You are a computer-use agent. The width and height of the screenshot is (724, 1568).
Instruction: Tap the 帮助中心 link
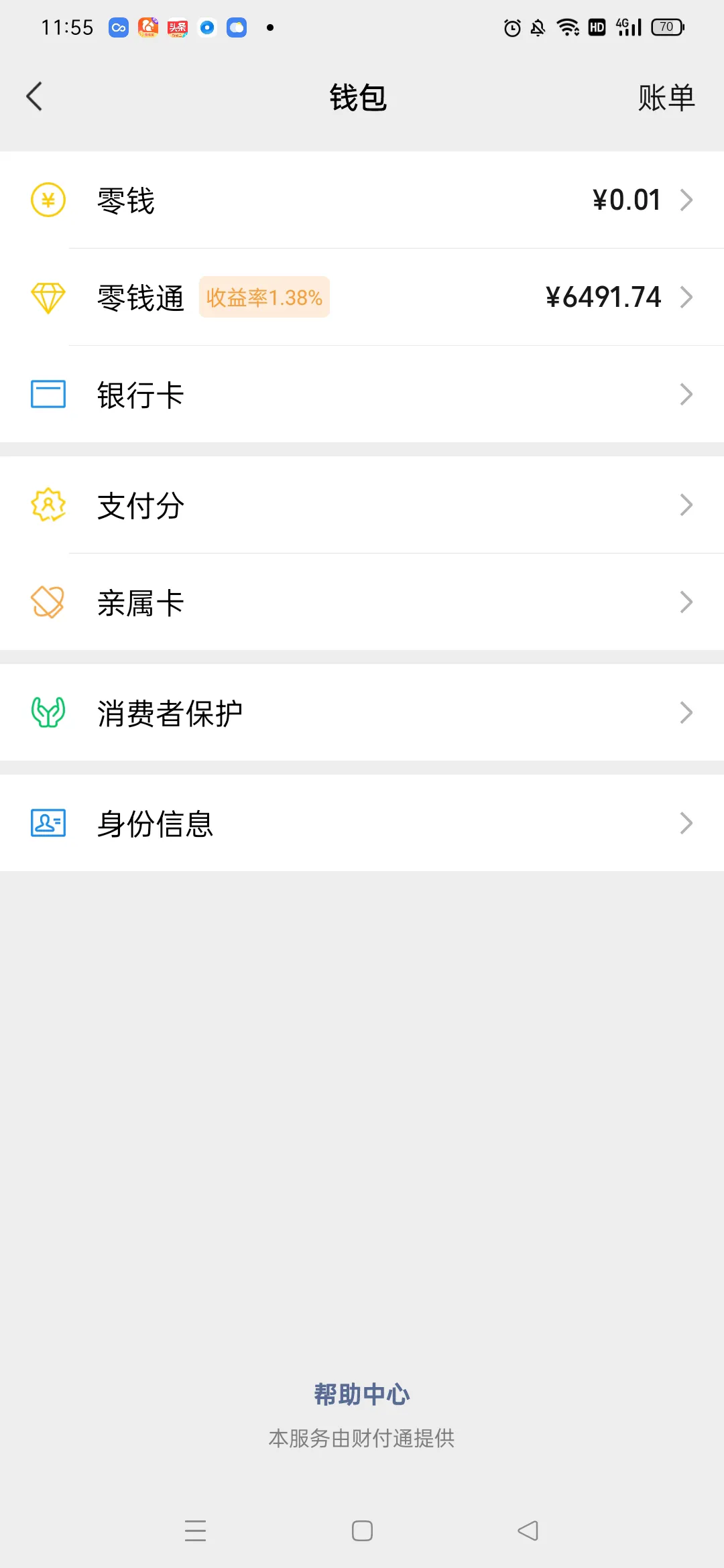362,1394
